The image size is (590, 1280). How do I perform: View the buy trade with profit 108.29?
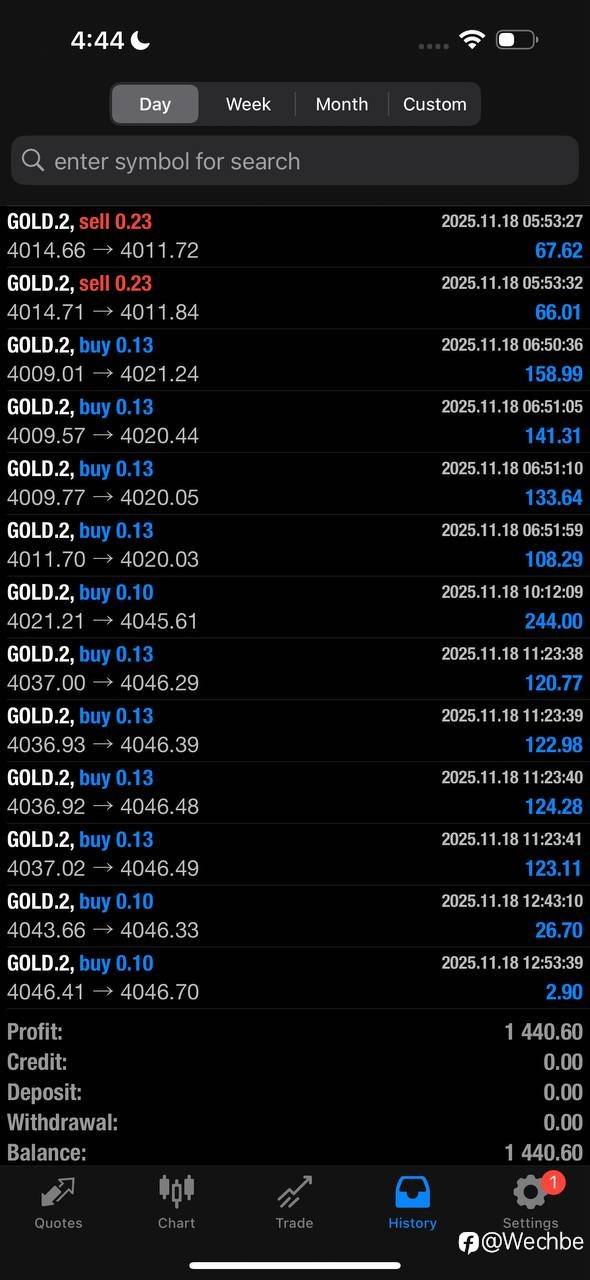pos(295,545)
